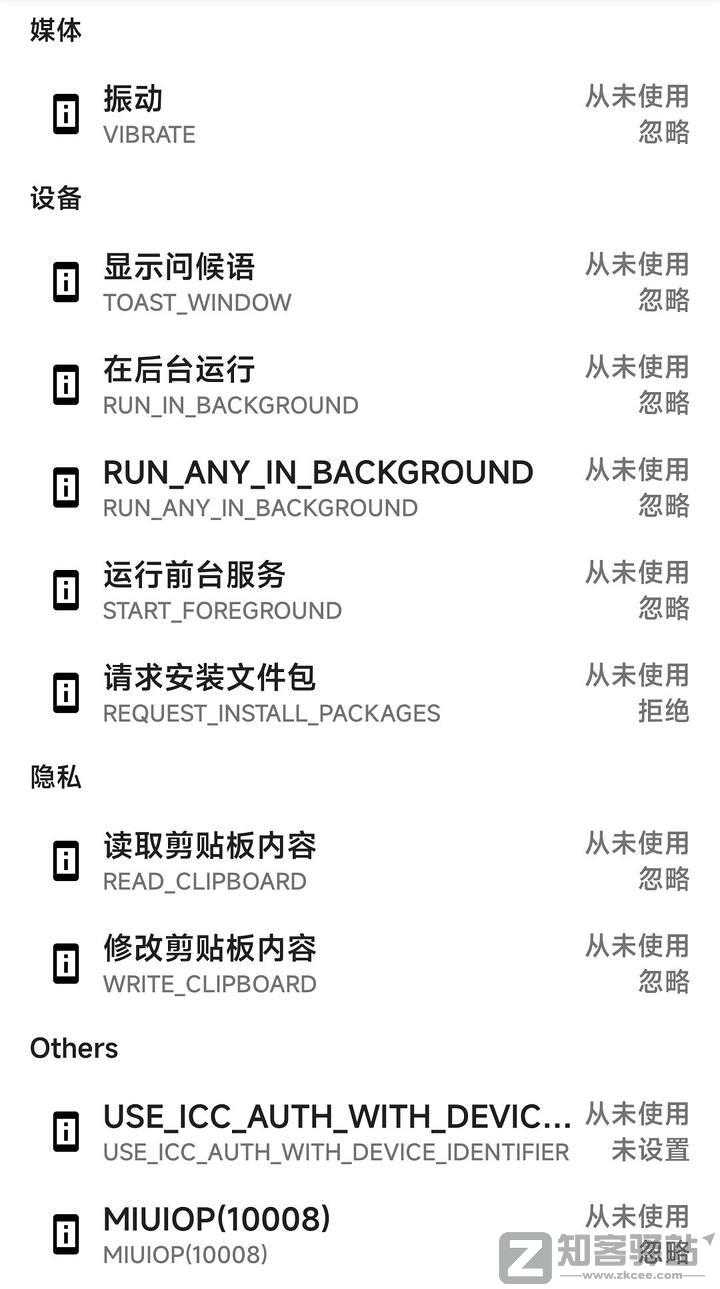Click the WRITE_CLIPBOARD info icon
Screen dimensions: 720x1289
coord(64,963)
